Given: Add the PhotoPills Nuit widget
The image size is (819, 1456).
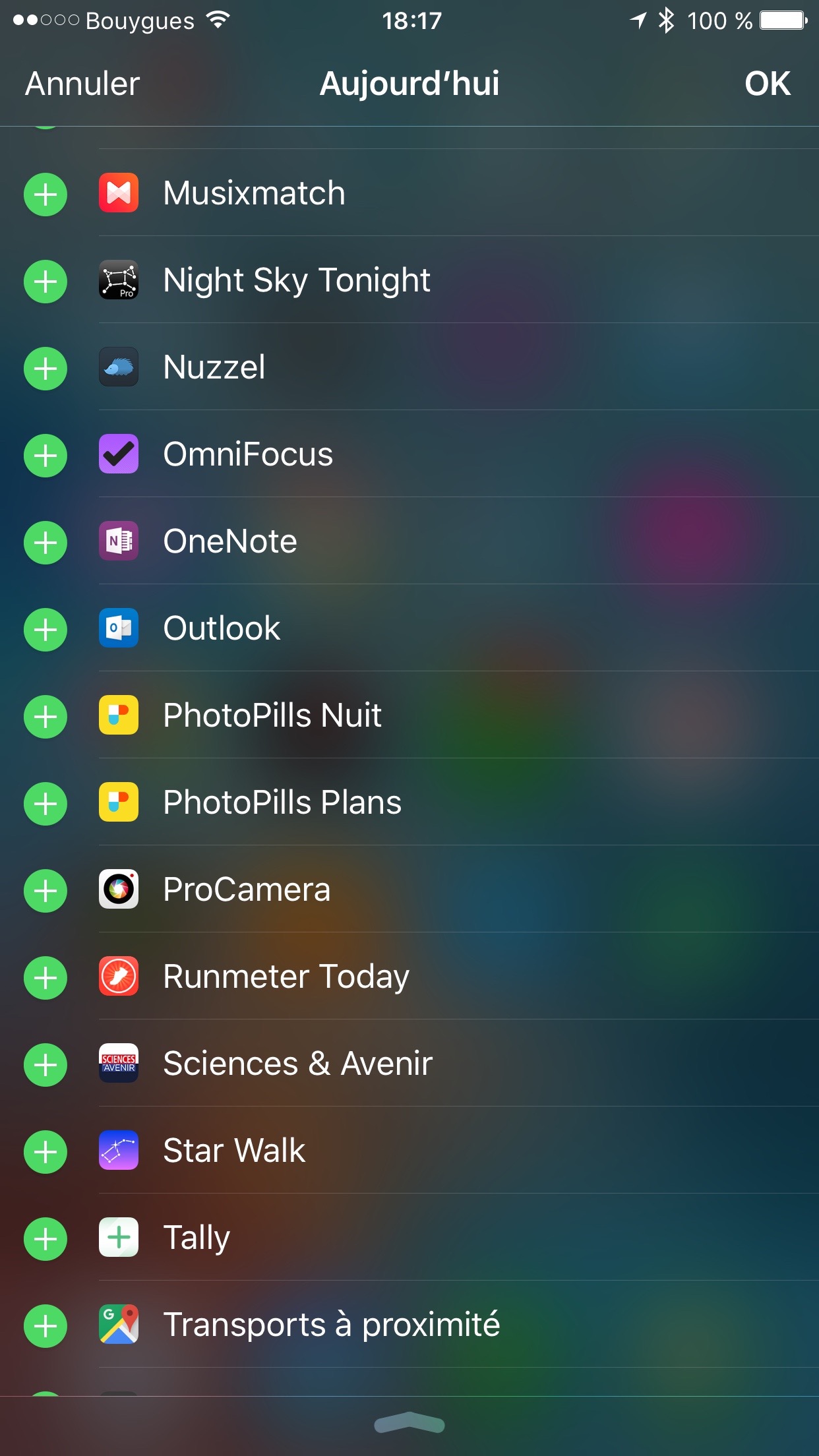Looking at the screenshot, I should coord(45,715).
